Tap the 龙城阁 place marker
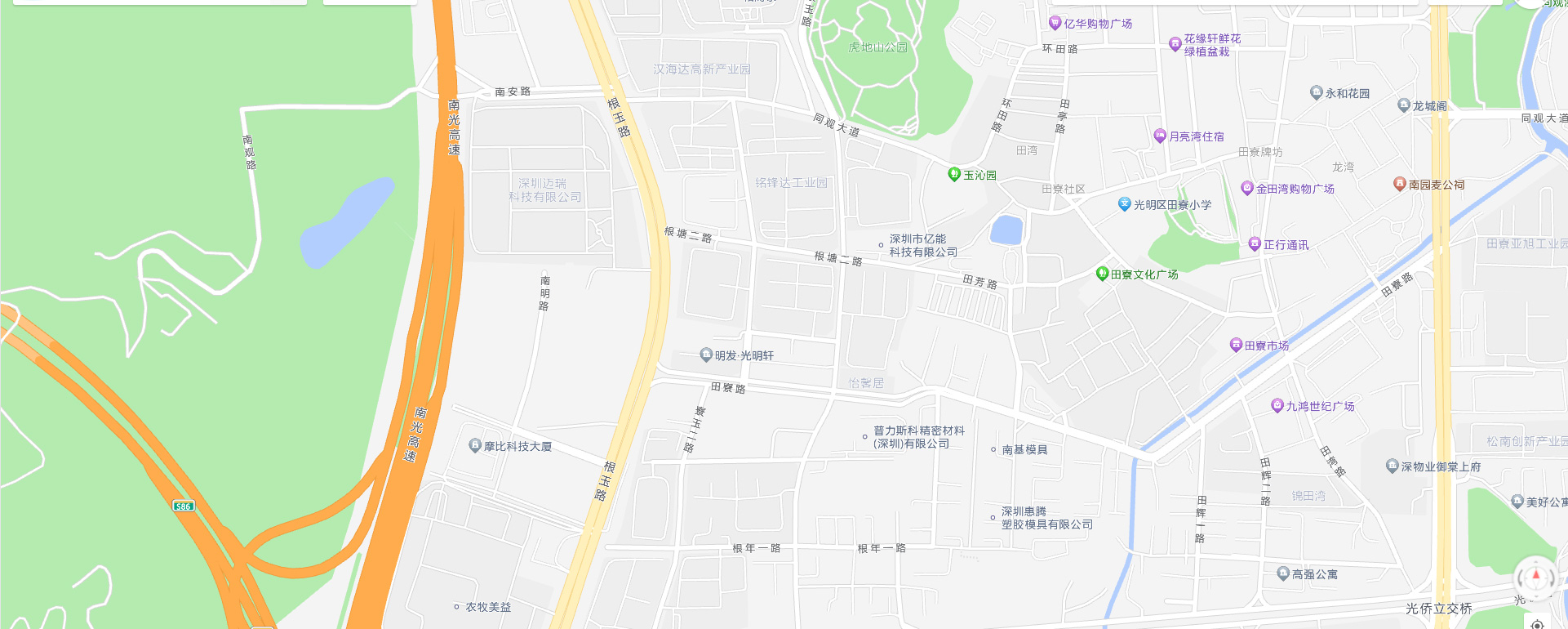The width and height of the screenshot is (1568, 629). tap(1403, 105)
